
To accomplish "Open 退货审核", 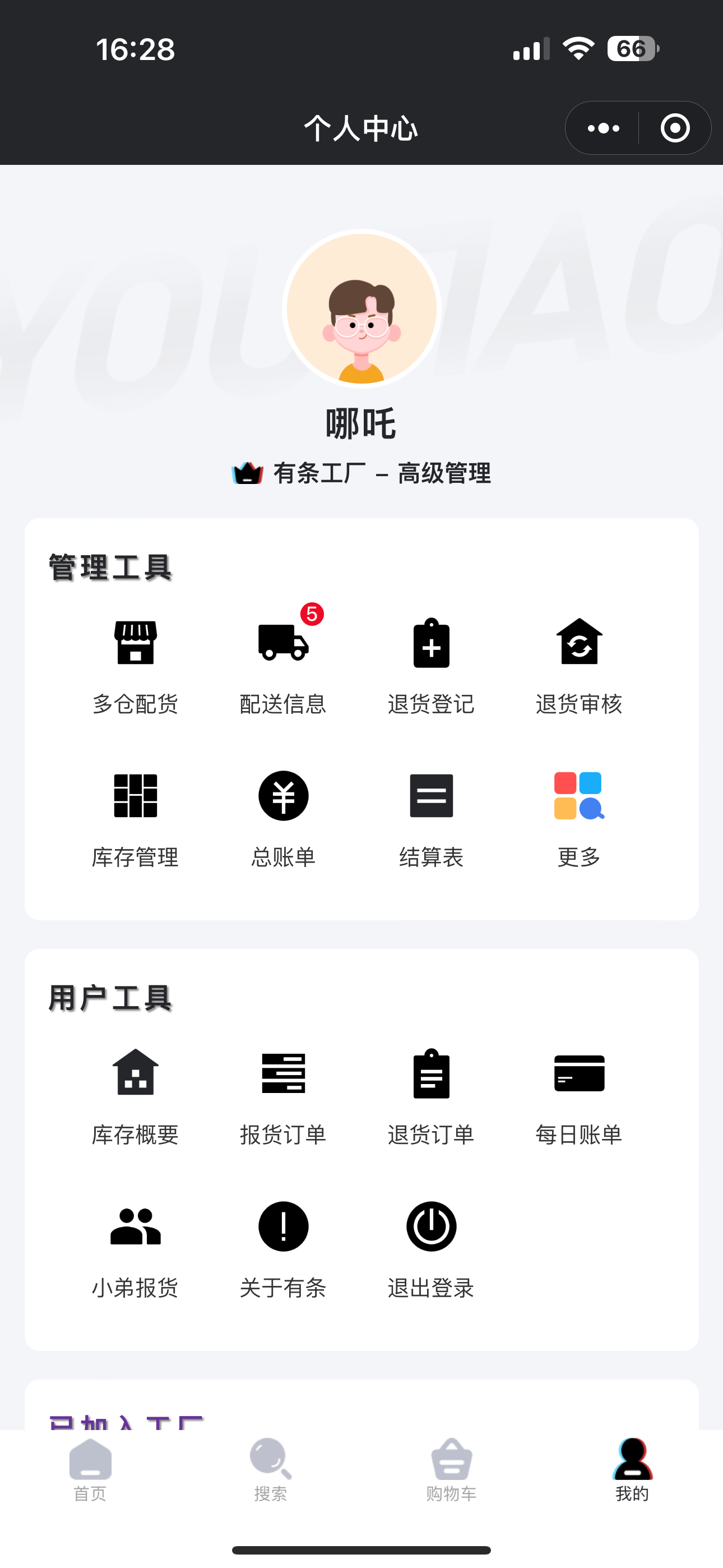I will (x=579, y=665).
